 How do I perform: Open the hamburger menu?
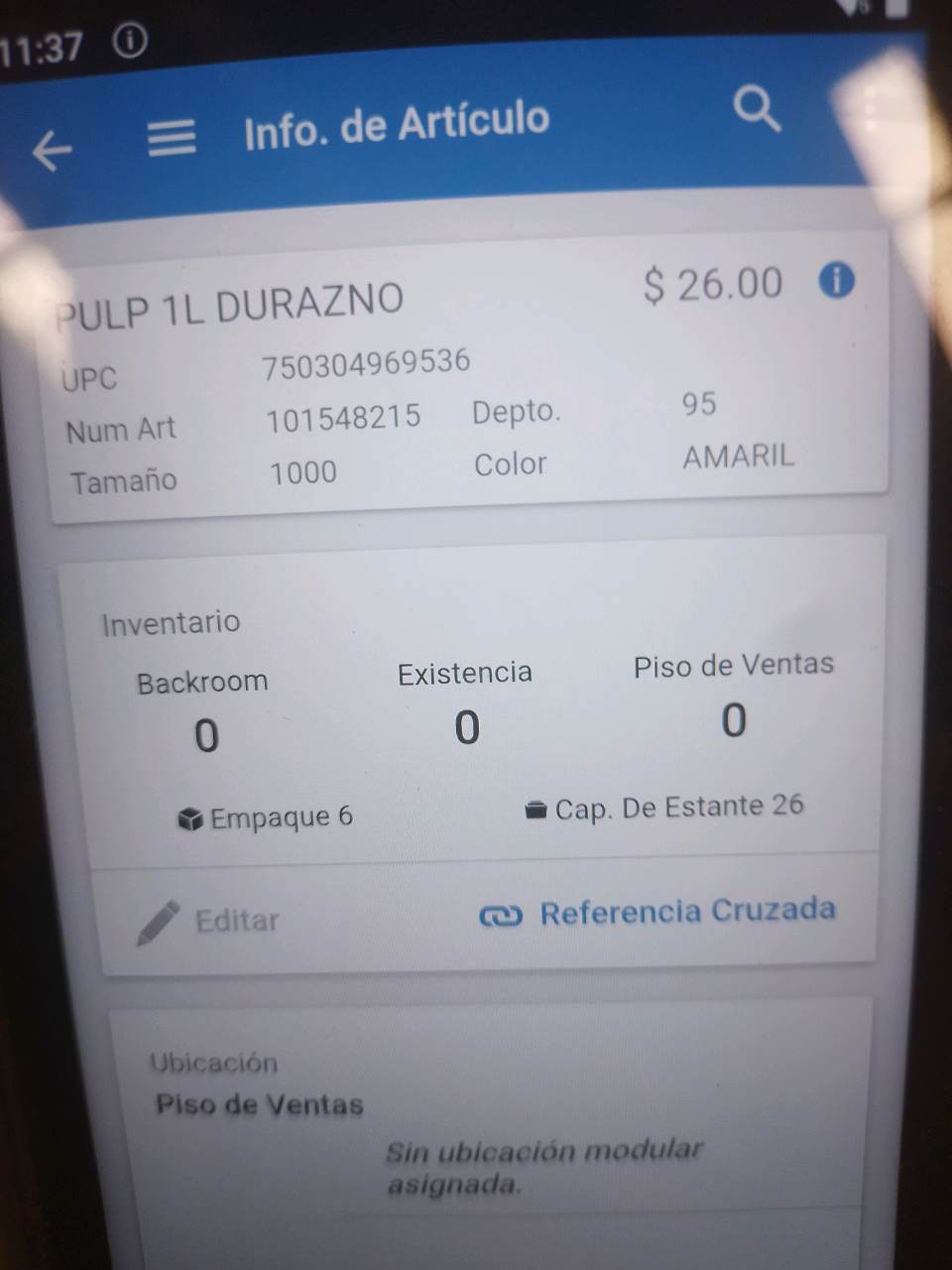pos(172,138)
